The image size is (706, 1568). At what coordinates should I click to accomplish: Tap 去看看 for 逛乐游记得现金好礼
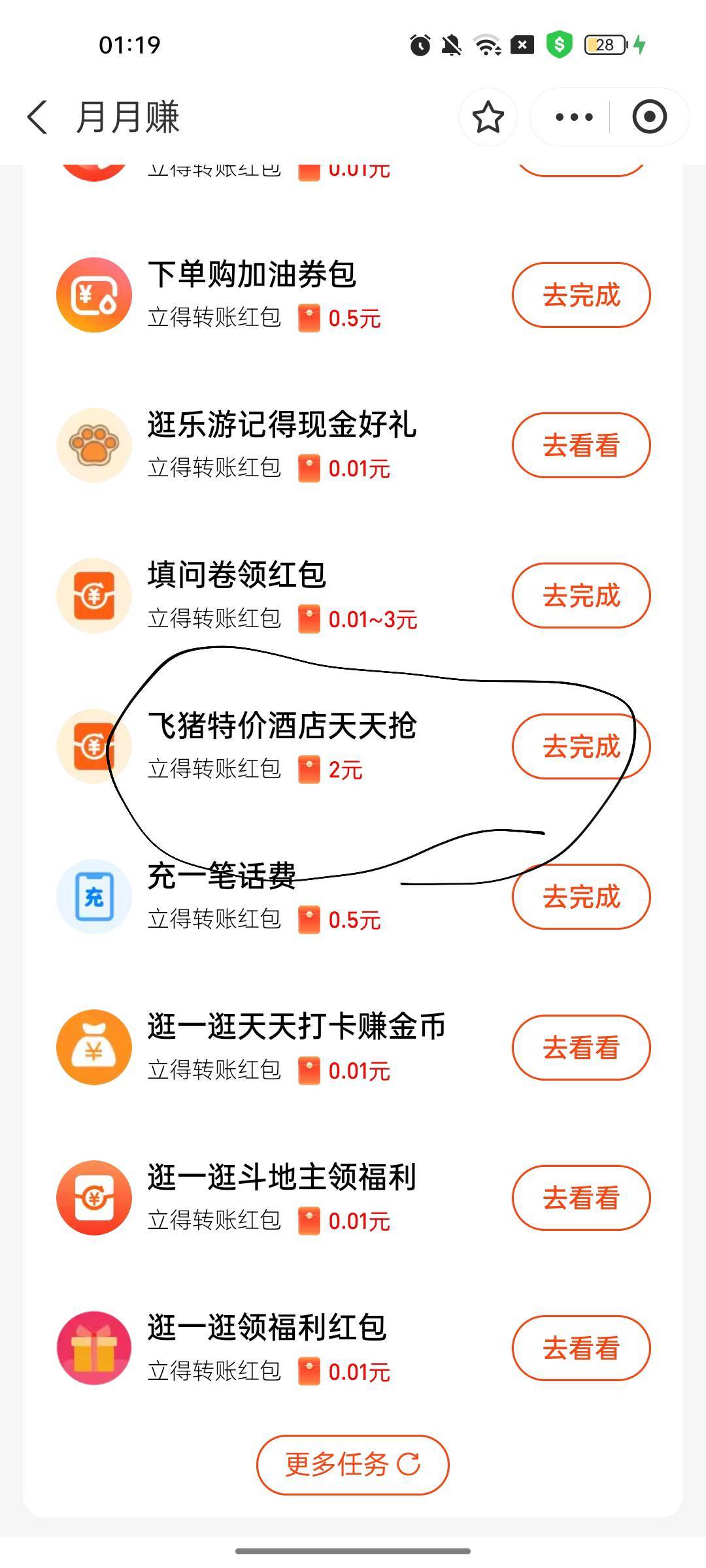click(x=581, y=446)
